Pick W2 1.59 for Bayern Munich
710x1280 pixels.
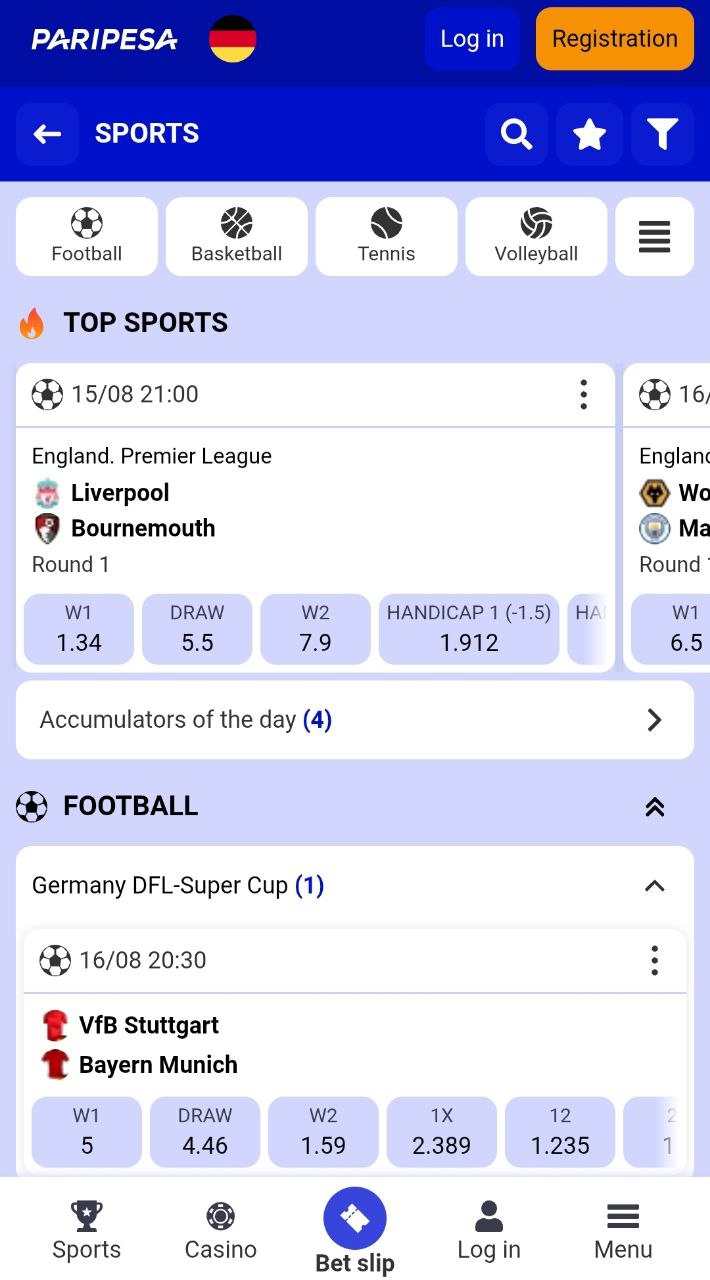[323, 1132]
